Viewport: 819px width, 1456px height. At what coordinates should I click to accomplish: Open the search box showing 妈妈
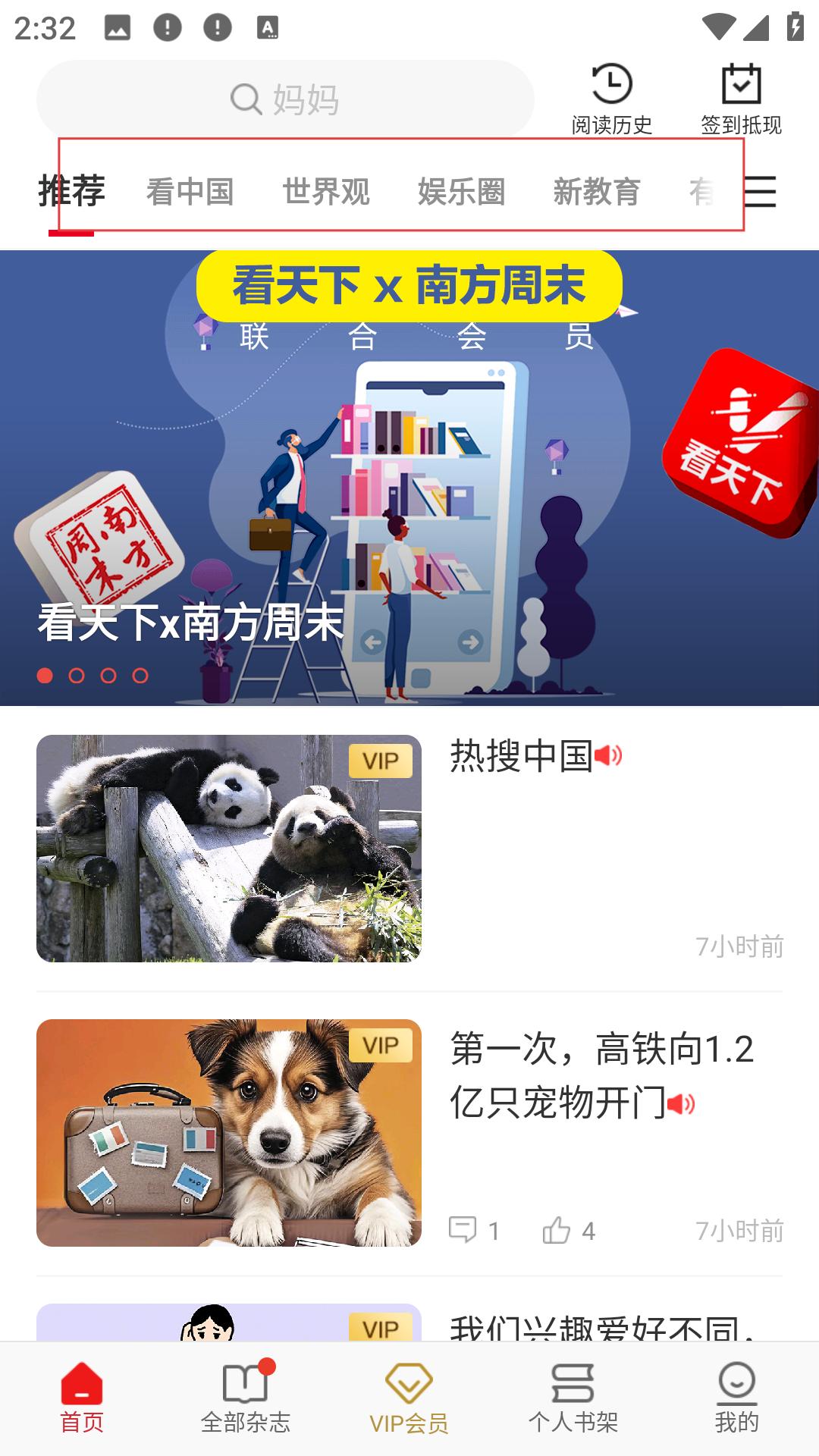285,99
